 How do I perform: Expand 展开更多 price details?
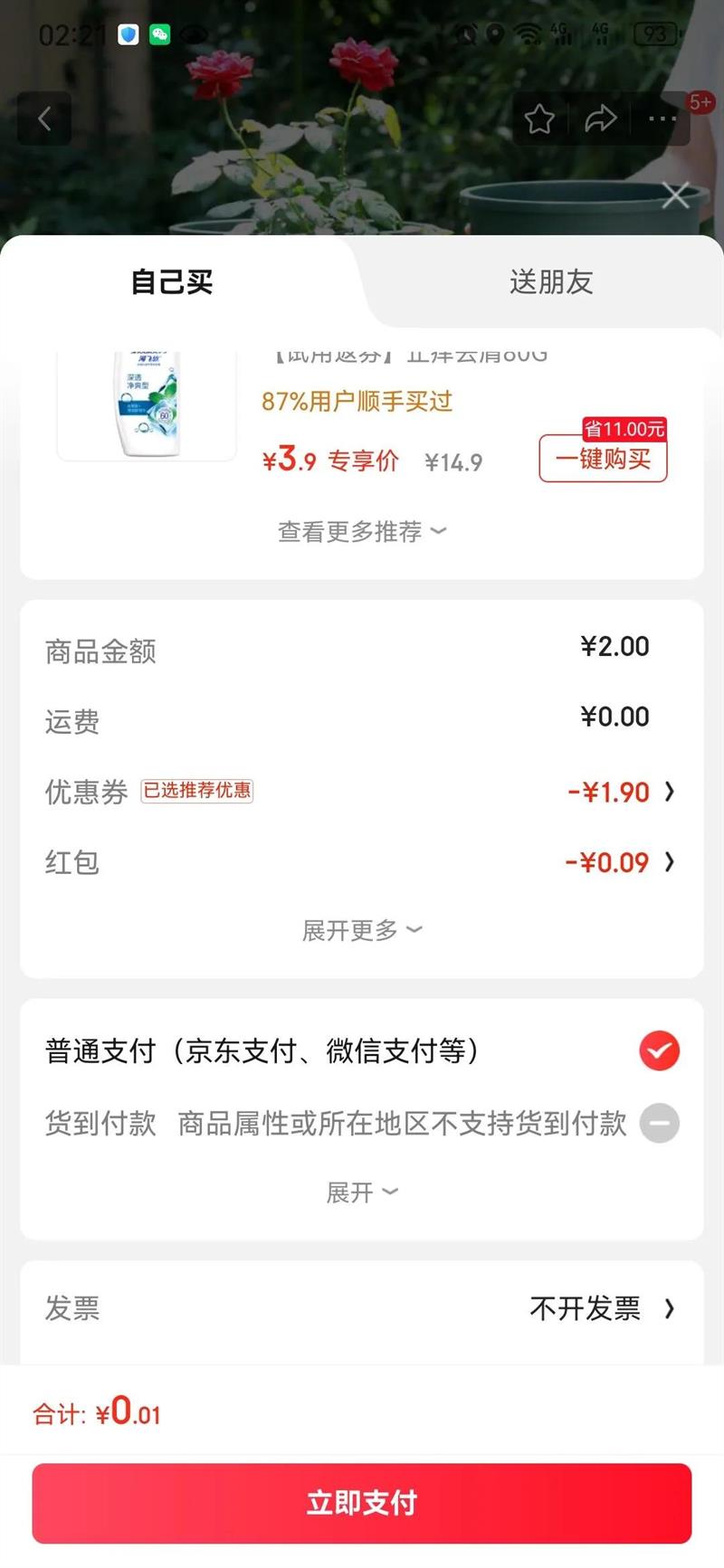pos(361,930)
